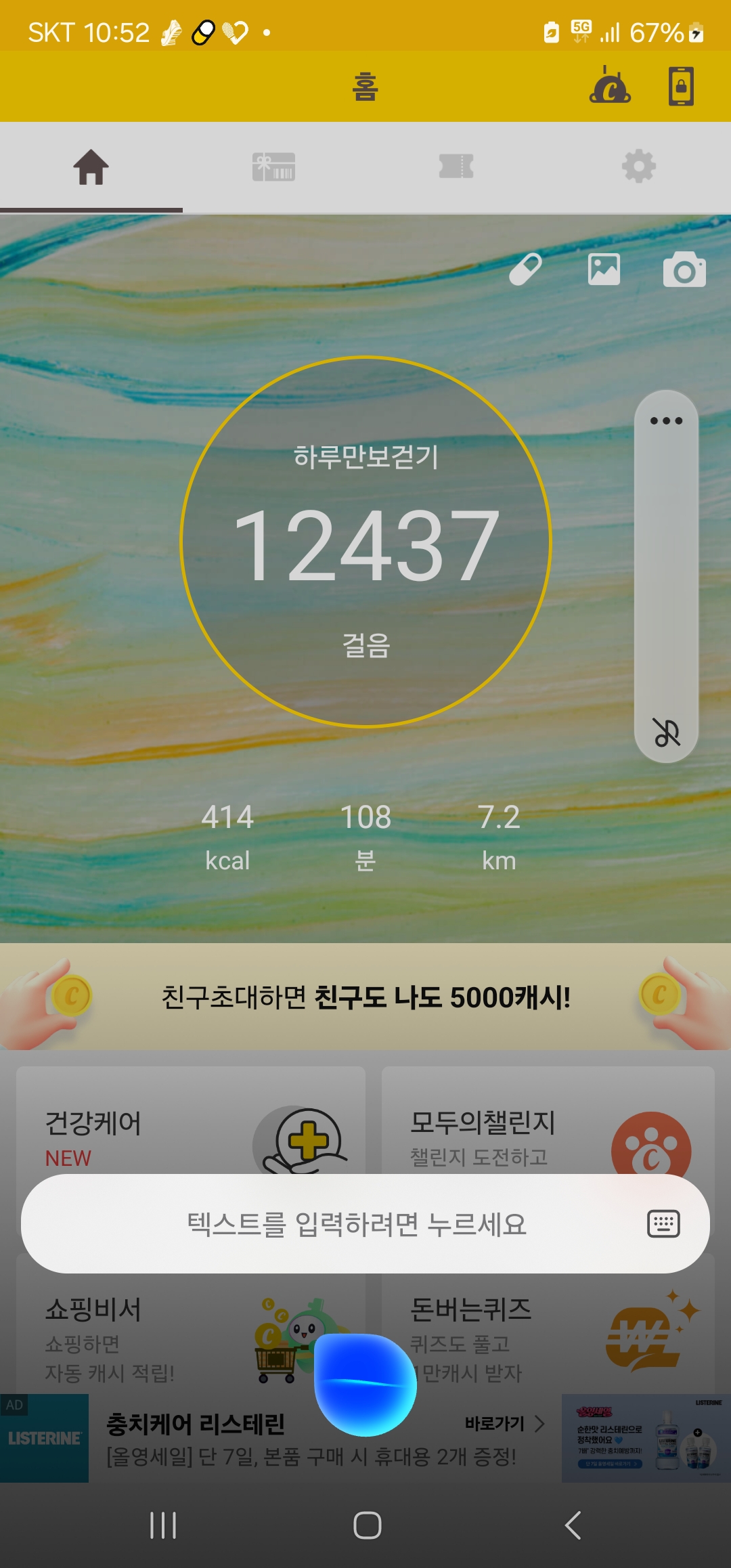The height and width of the screenshot is (1568, 731).
Task: Open the phone lock screen icon
Action: tap(681, 87)
